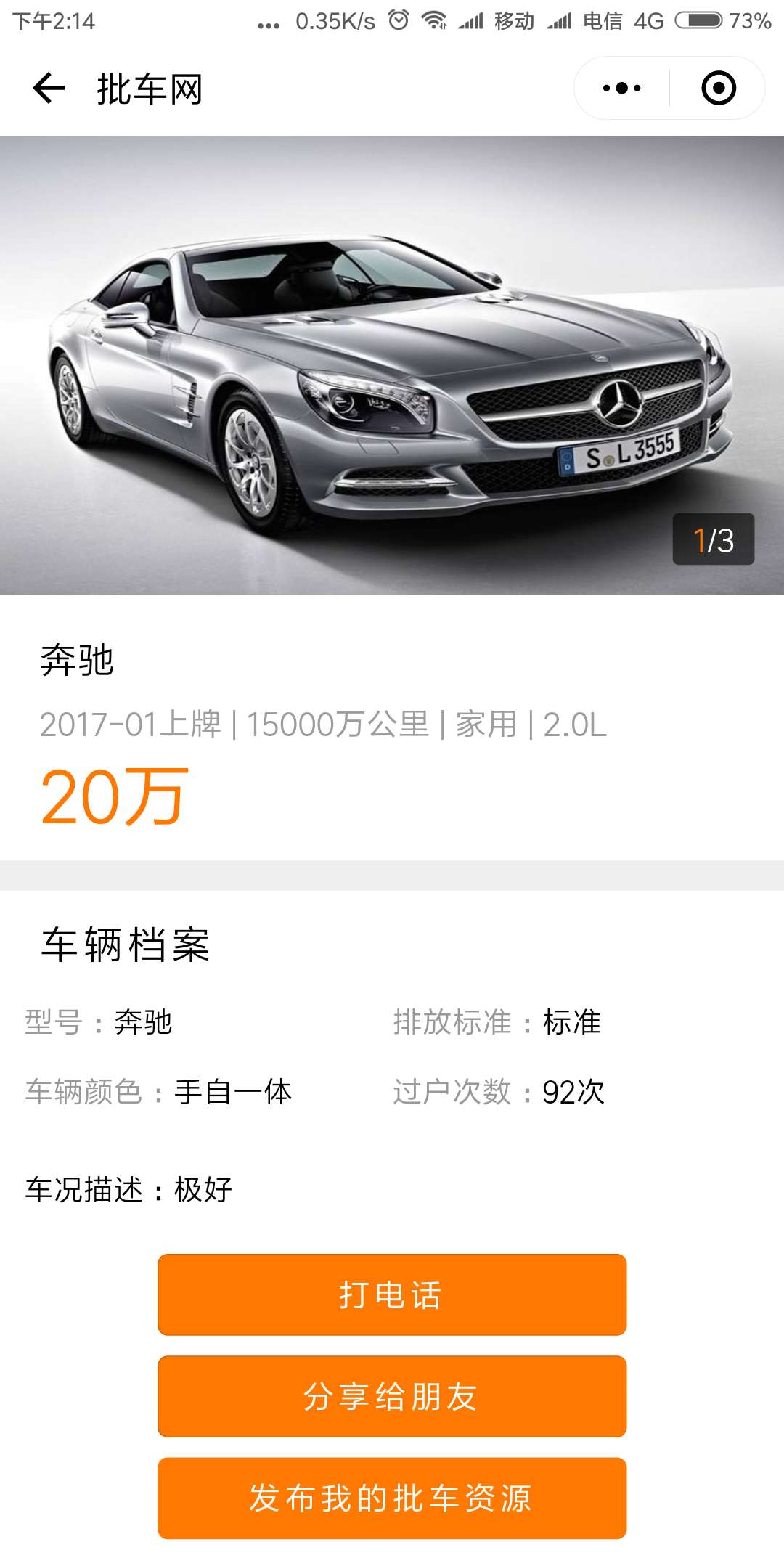Tap 分享给朋友 to share listing
Image resolution: width=784 pixels, height=1558 pixels.
point(392,1396)
